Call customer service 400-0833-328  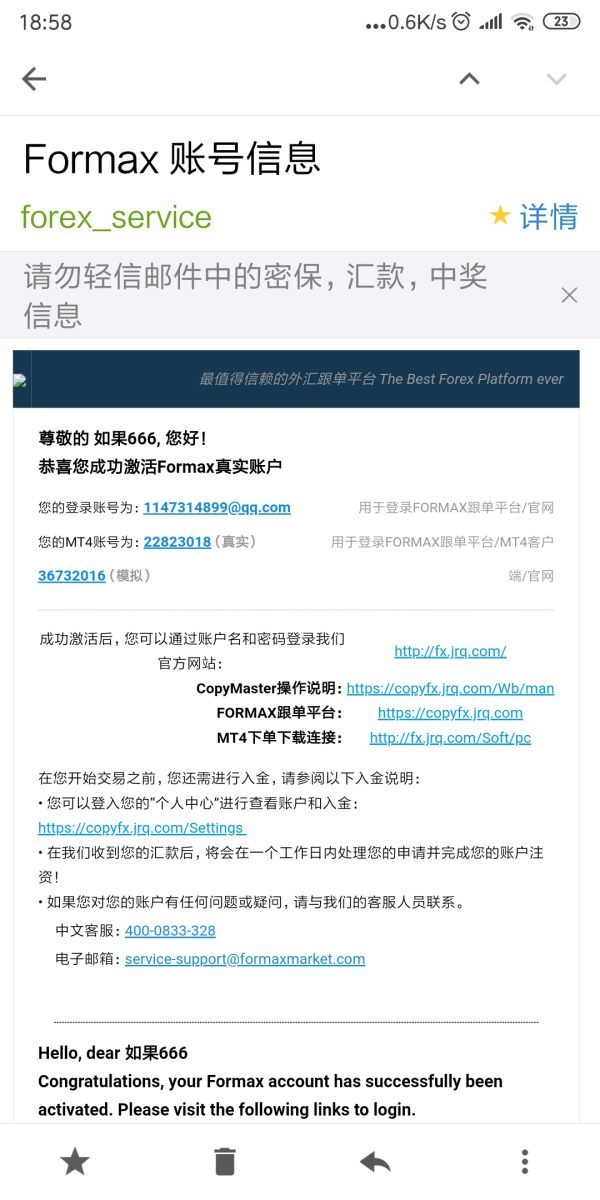[170, 931]
